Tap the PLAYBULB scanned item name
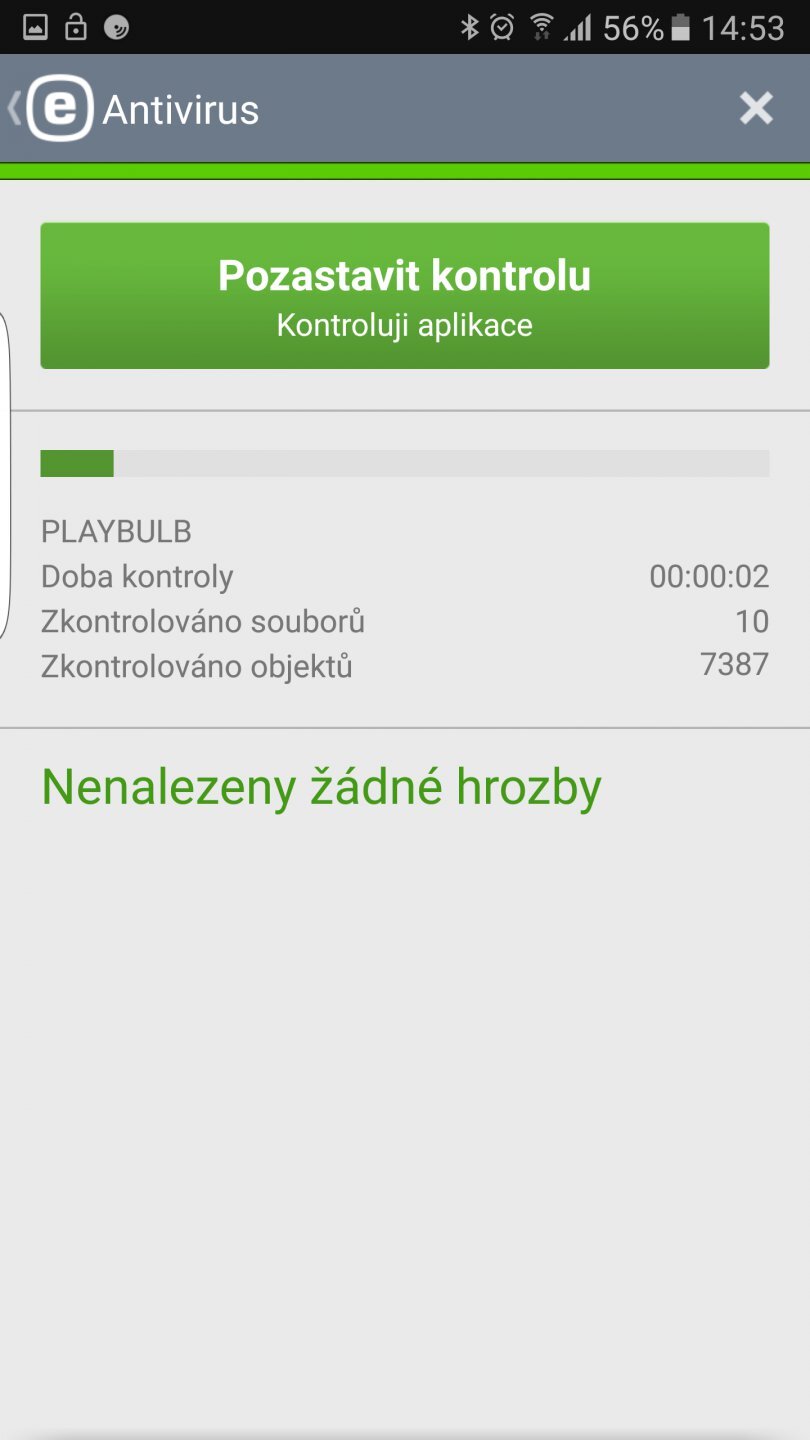 click(115, 531)
